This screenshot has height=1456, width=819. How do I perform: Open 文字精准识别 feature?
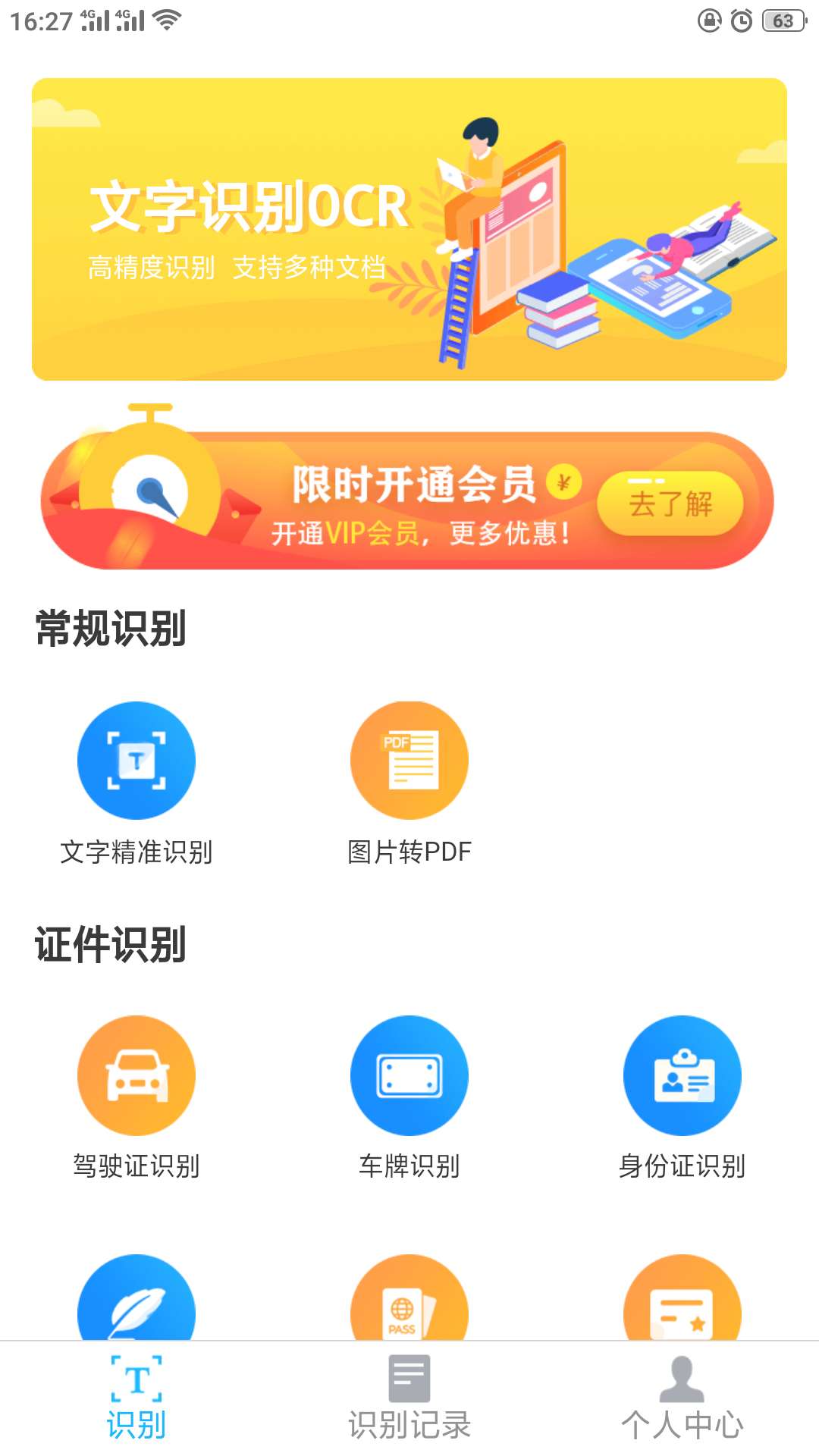click(x=136, y=761)
